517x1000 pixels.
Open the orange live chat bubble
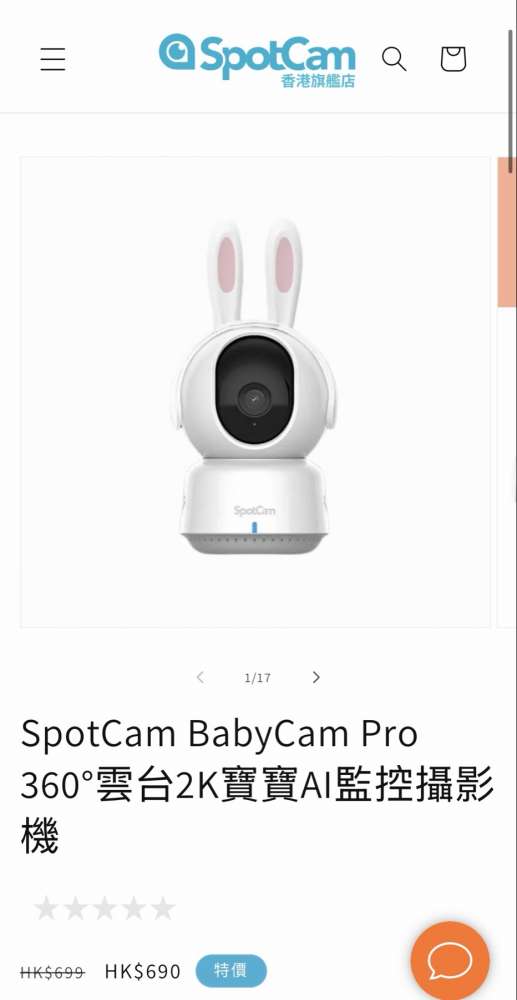(450, 960)
